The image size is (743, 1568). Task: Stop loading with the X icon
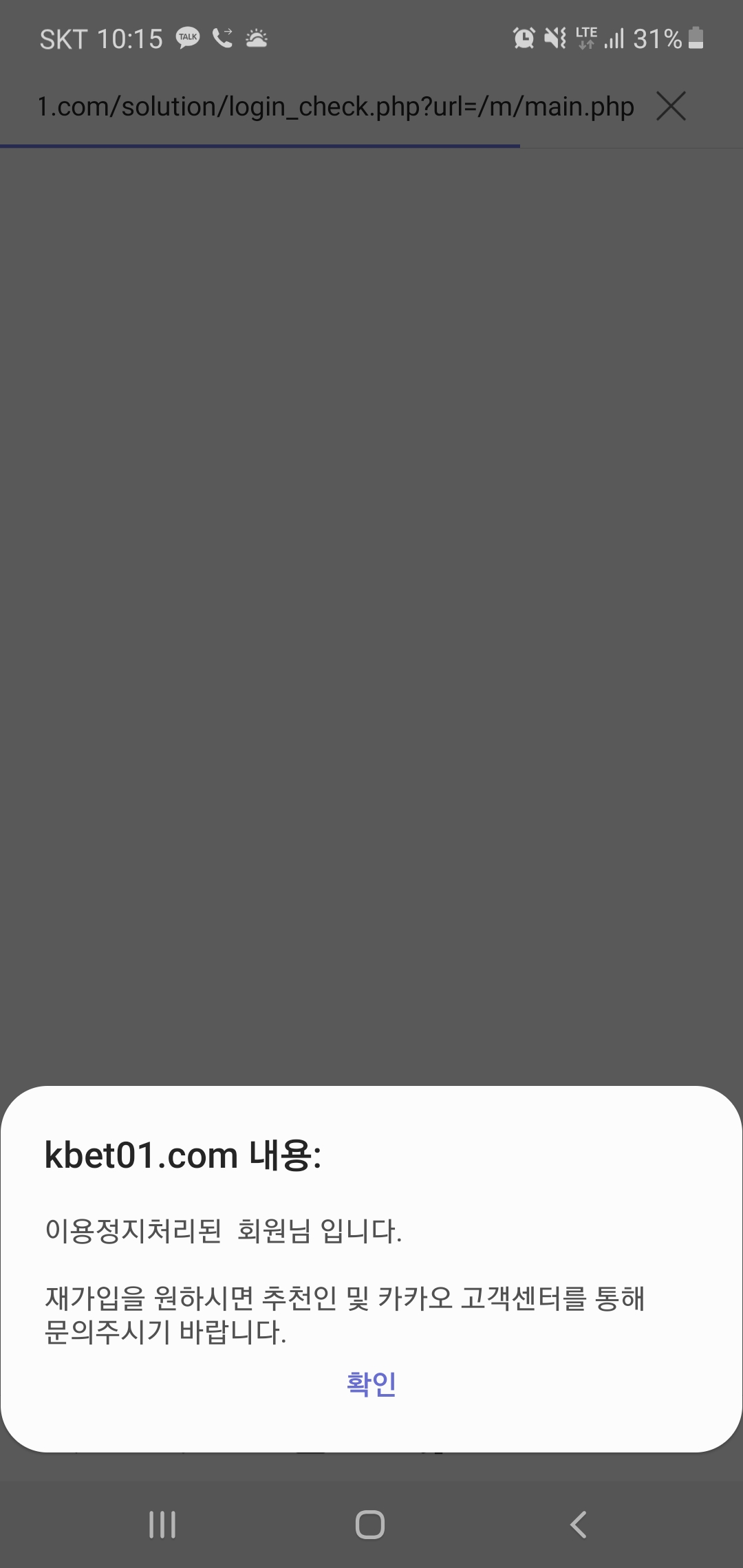(671, 107)
